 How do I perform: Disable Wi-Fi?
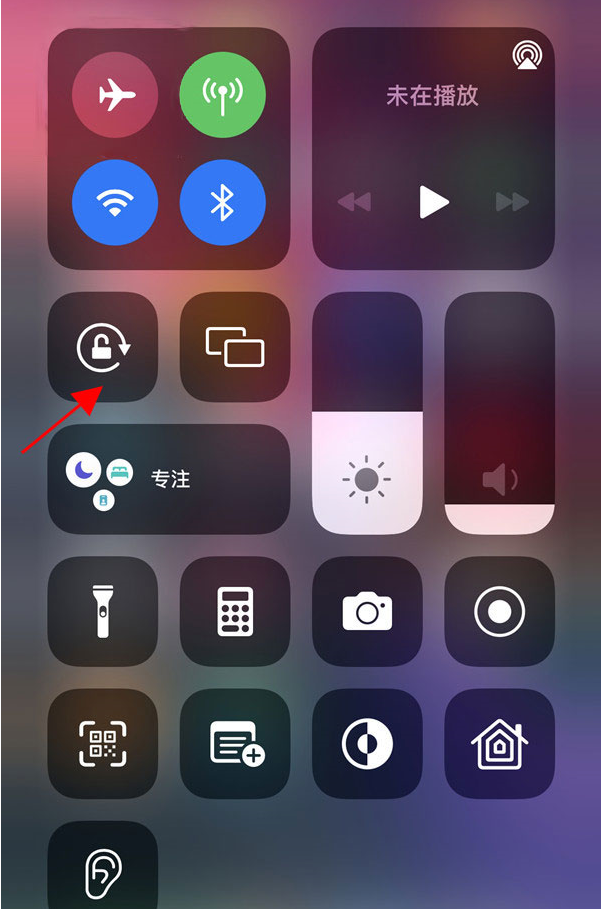click(115, 203)
